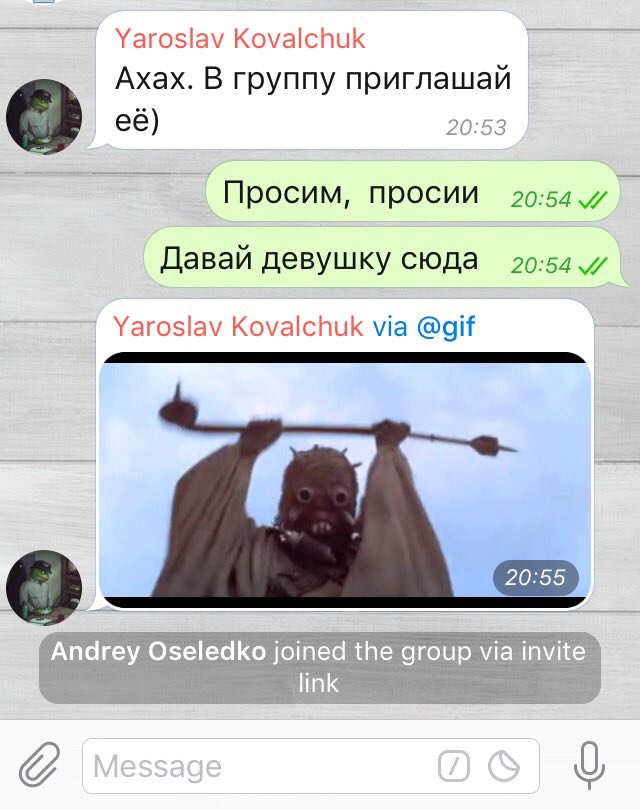Tap the microphone voice message button
Image resolution: width=640 pixels, height=809 pixels.
590,766
